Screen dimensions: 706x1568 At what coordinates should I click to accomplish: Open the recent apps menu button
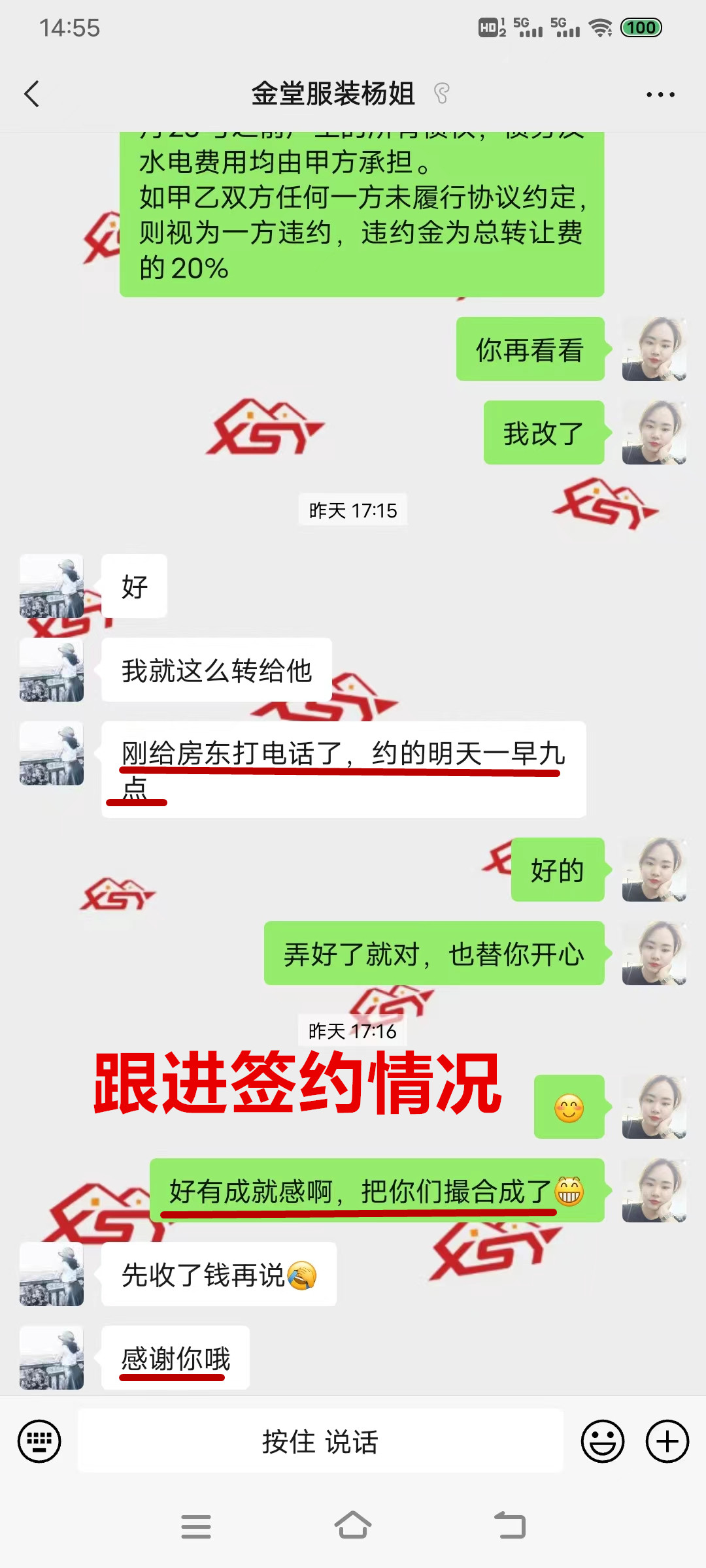196,1526
